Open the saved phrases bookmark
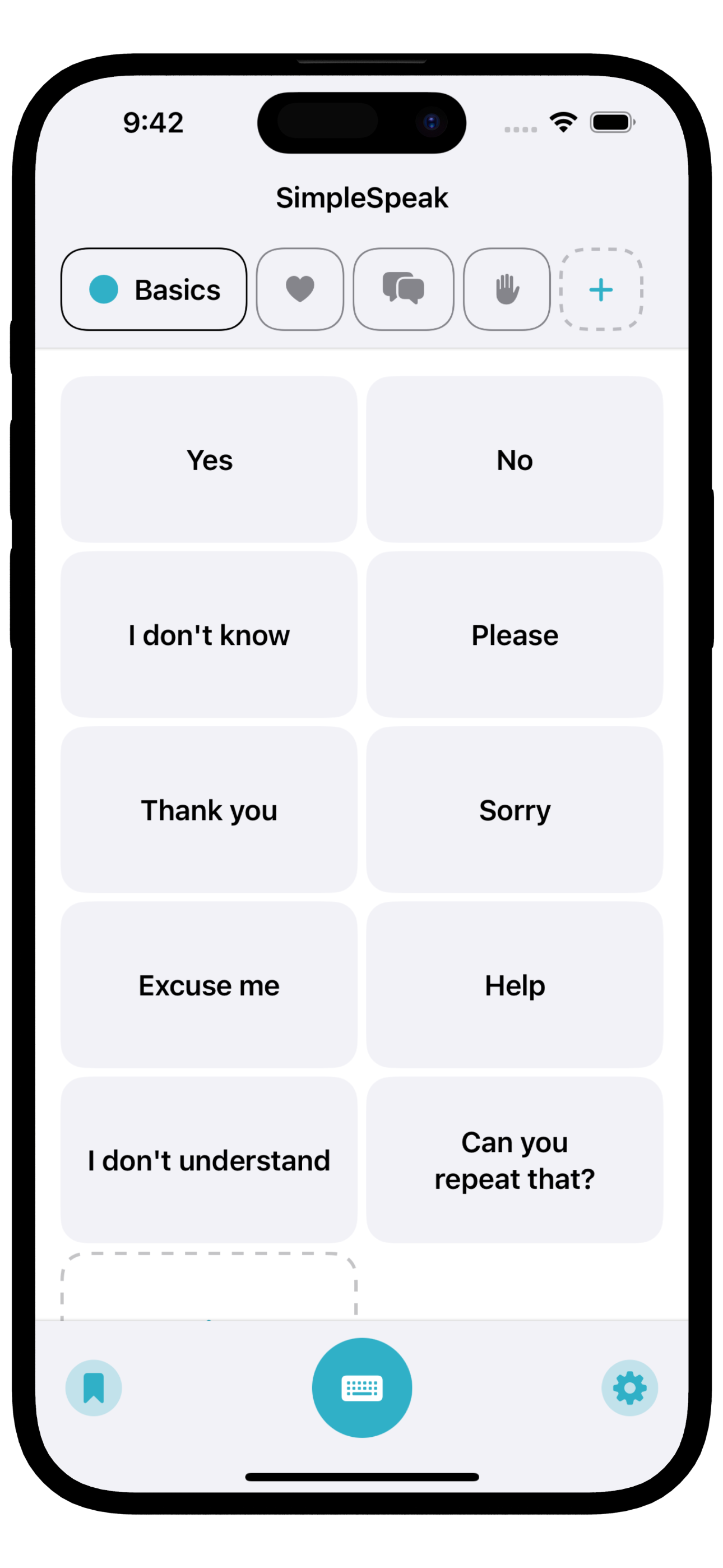Image resolution: width=723 pixels, height=1568 pixels. point(94,1388)
